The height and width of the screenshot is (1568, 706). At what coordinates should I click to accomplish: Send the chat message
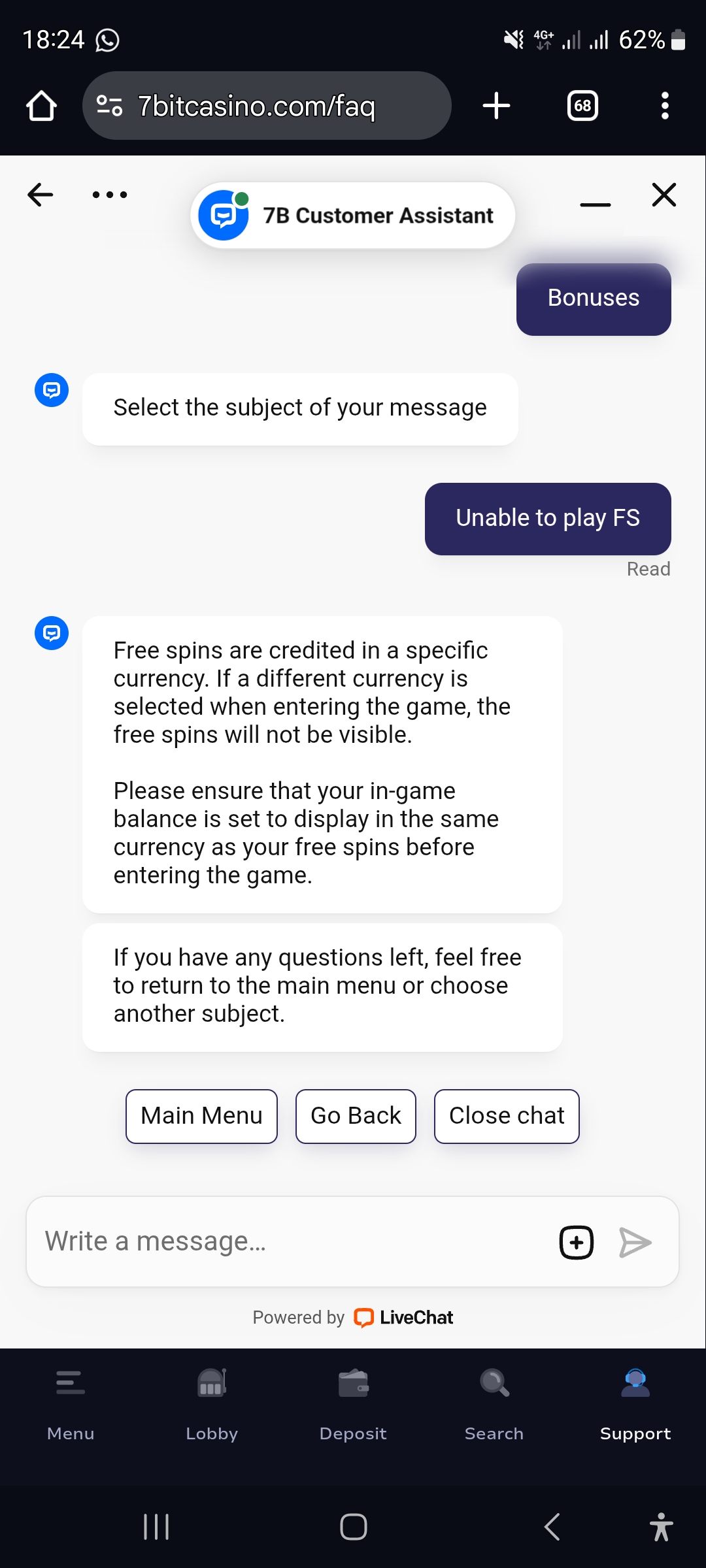[635, 1242]
